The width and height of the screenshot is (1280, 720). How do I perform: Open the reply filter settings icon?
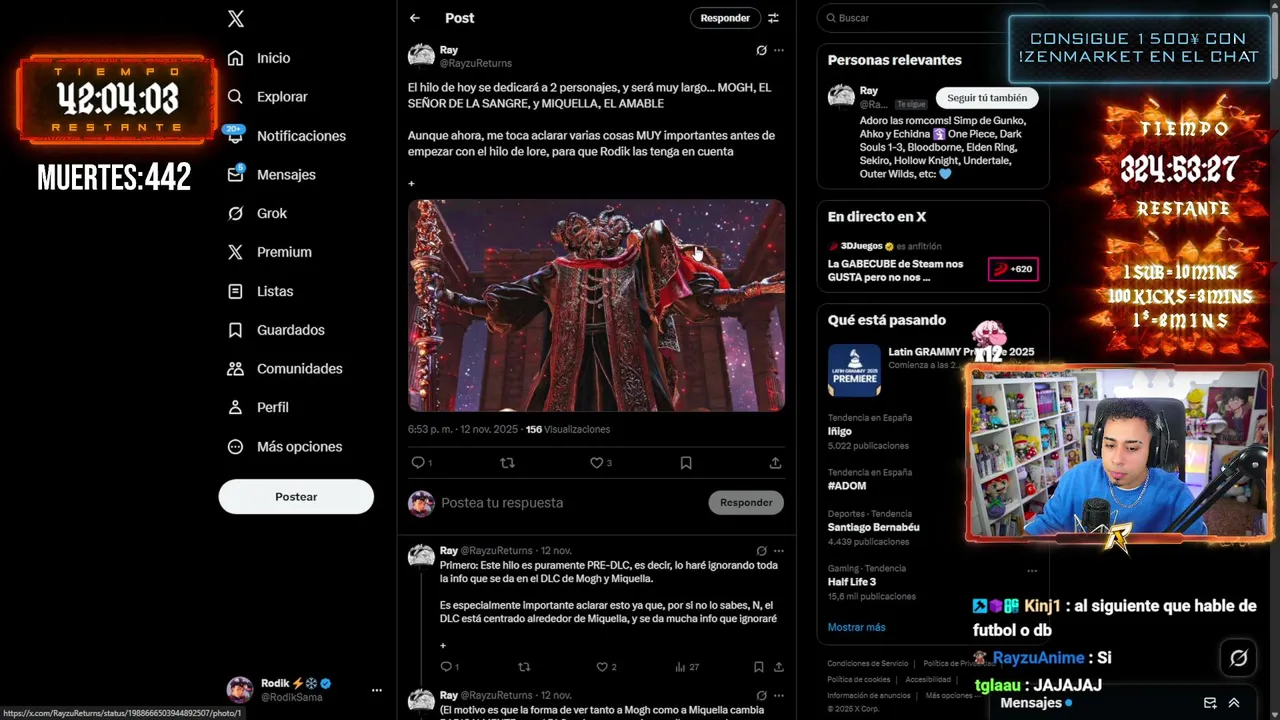coord(773,18)
